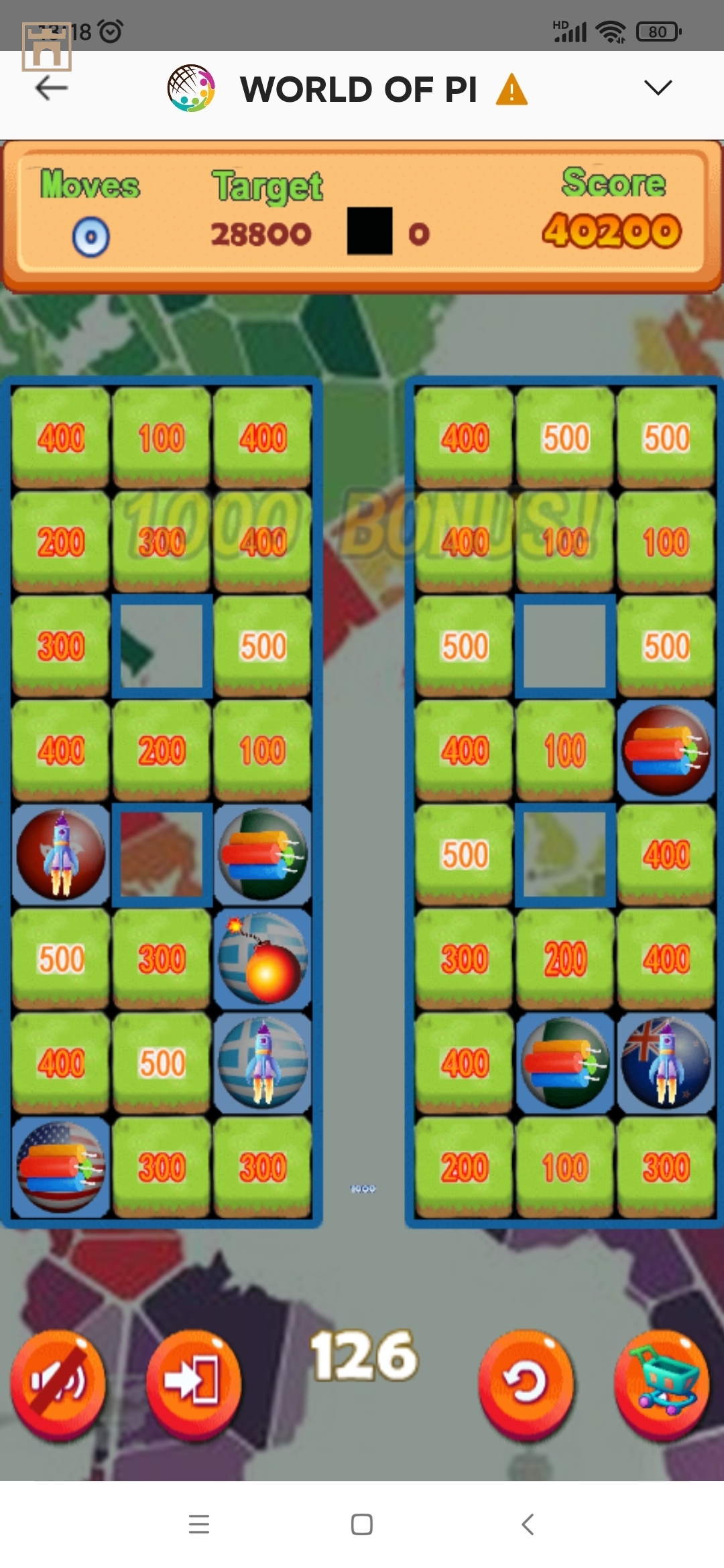Screen dimensions: 724x1568
Task: Toggle the muted sound button
Action: 58,1382
